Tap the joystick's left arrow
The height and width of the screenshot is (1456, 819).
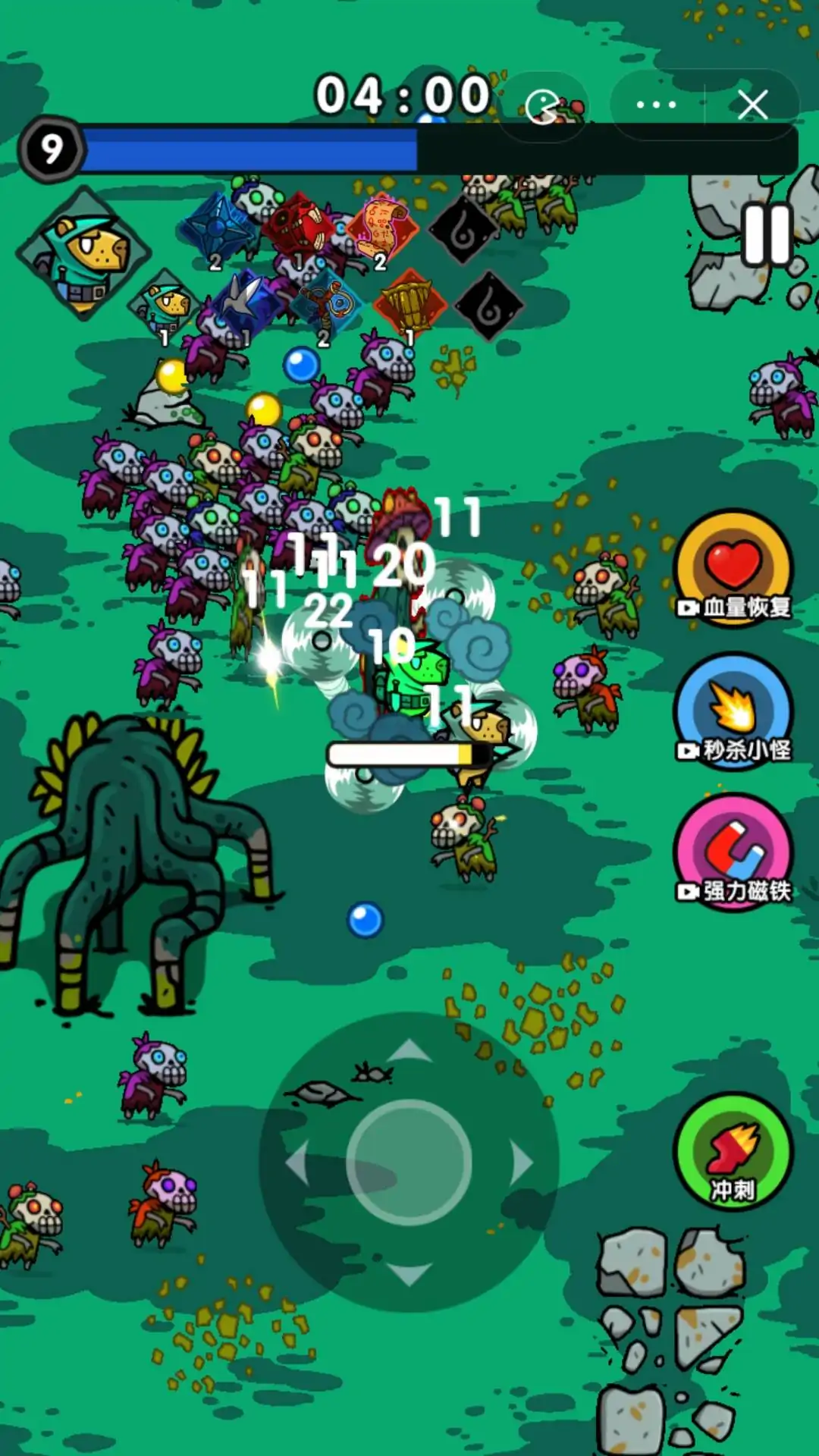click(297, 1163)
